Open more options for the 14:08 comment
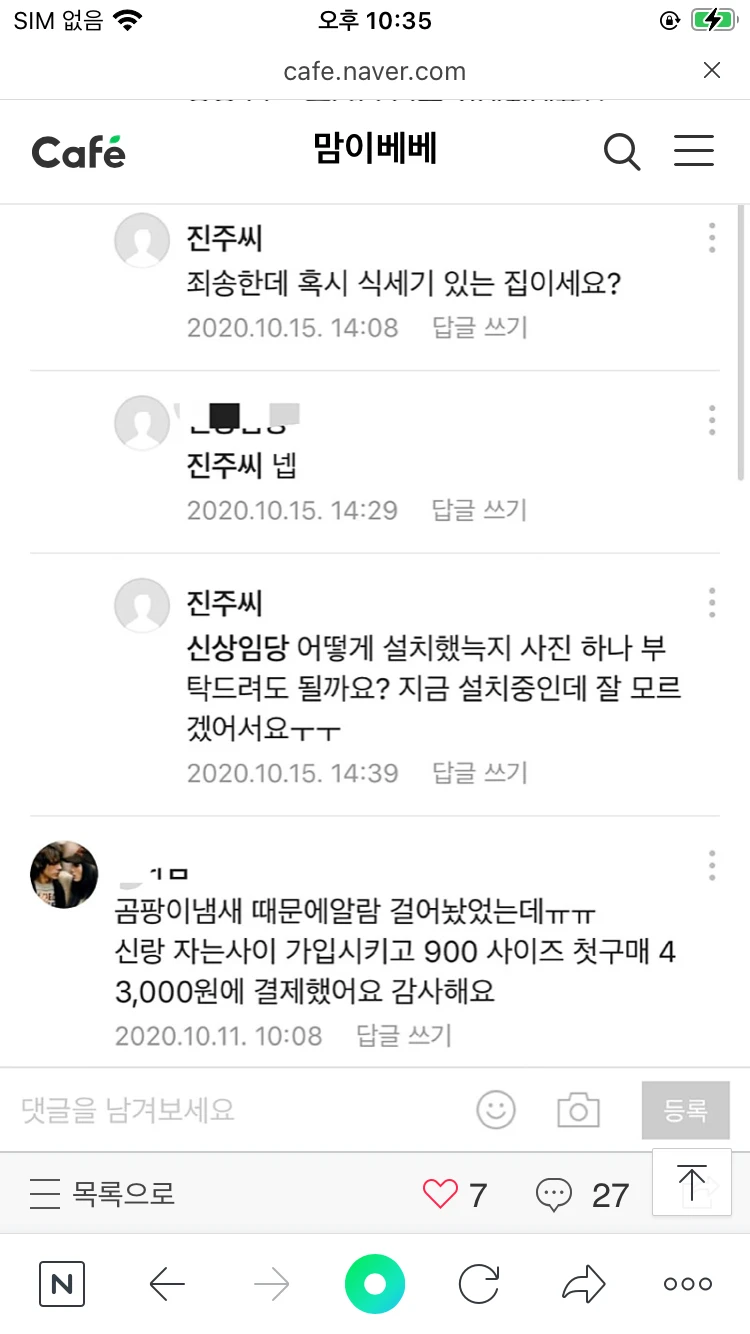 (x=712, y=238)
